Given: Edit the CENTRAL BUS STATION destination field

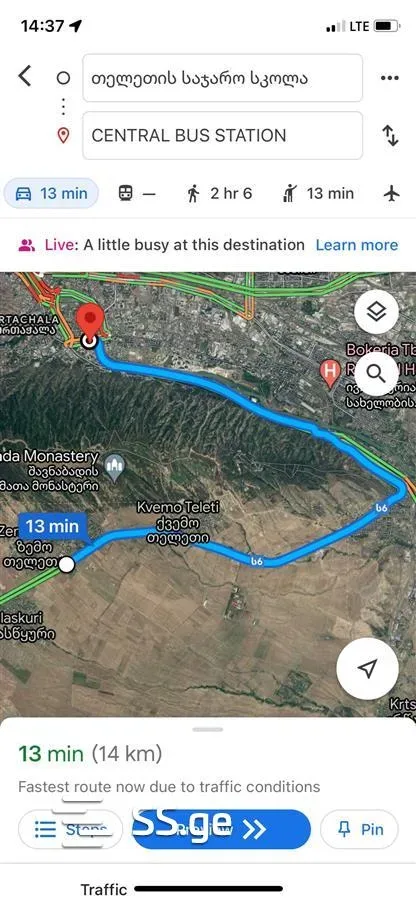Looking at the screenshot, I should (x=223, y=135).
